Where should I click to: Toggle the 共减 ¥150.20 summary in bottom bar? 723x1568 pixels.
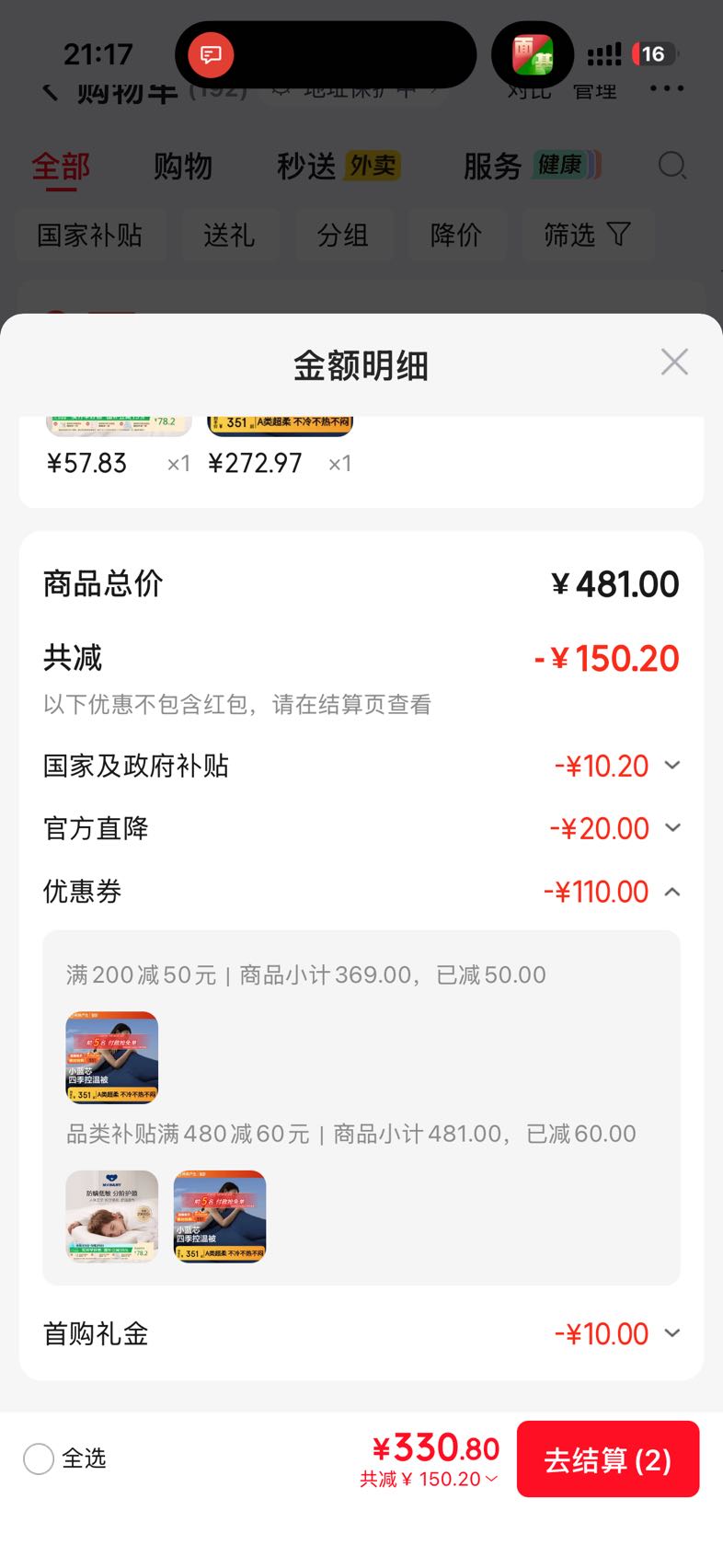(x=429, y=1480)
